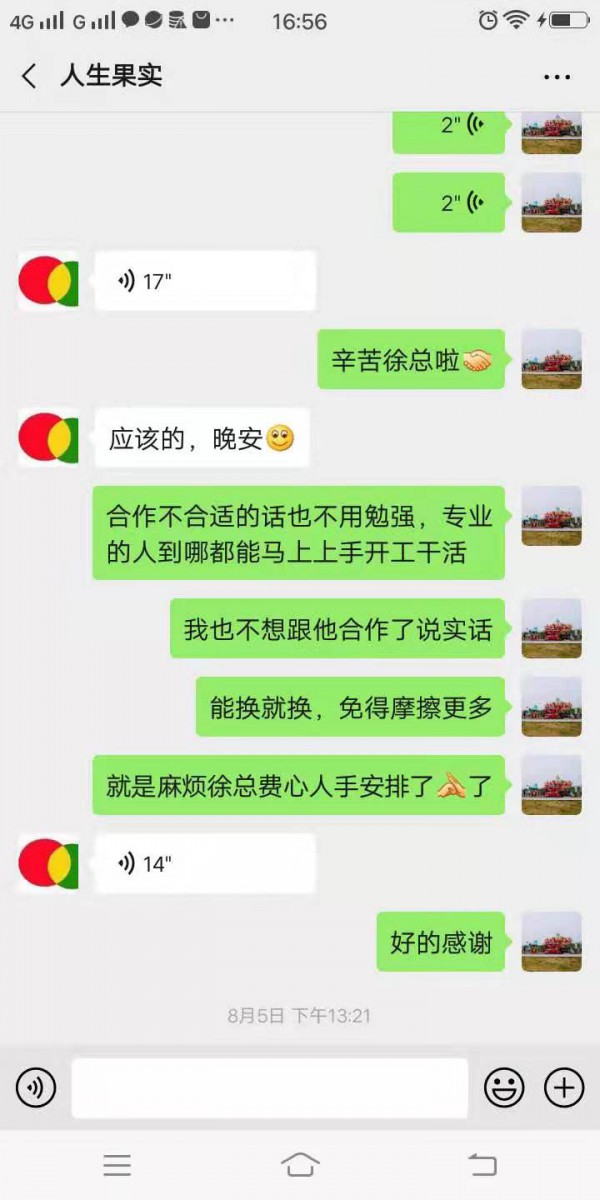
Task: Go back from the 人生果实 chat
Action: click(30, 76)
